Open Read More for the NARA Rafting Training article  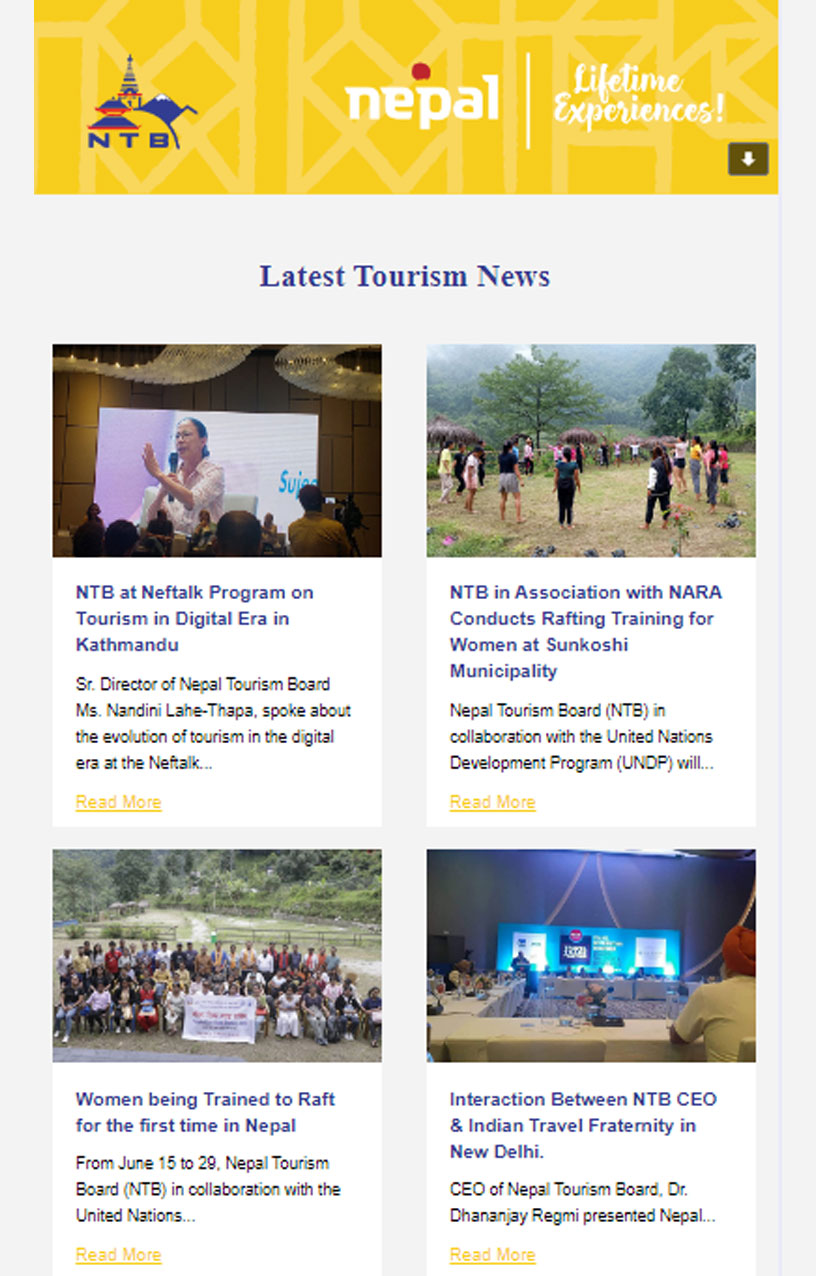492,802
